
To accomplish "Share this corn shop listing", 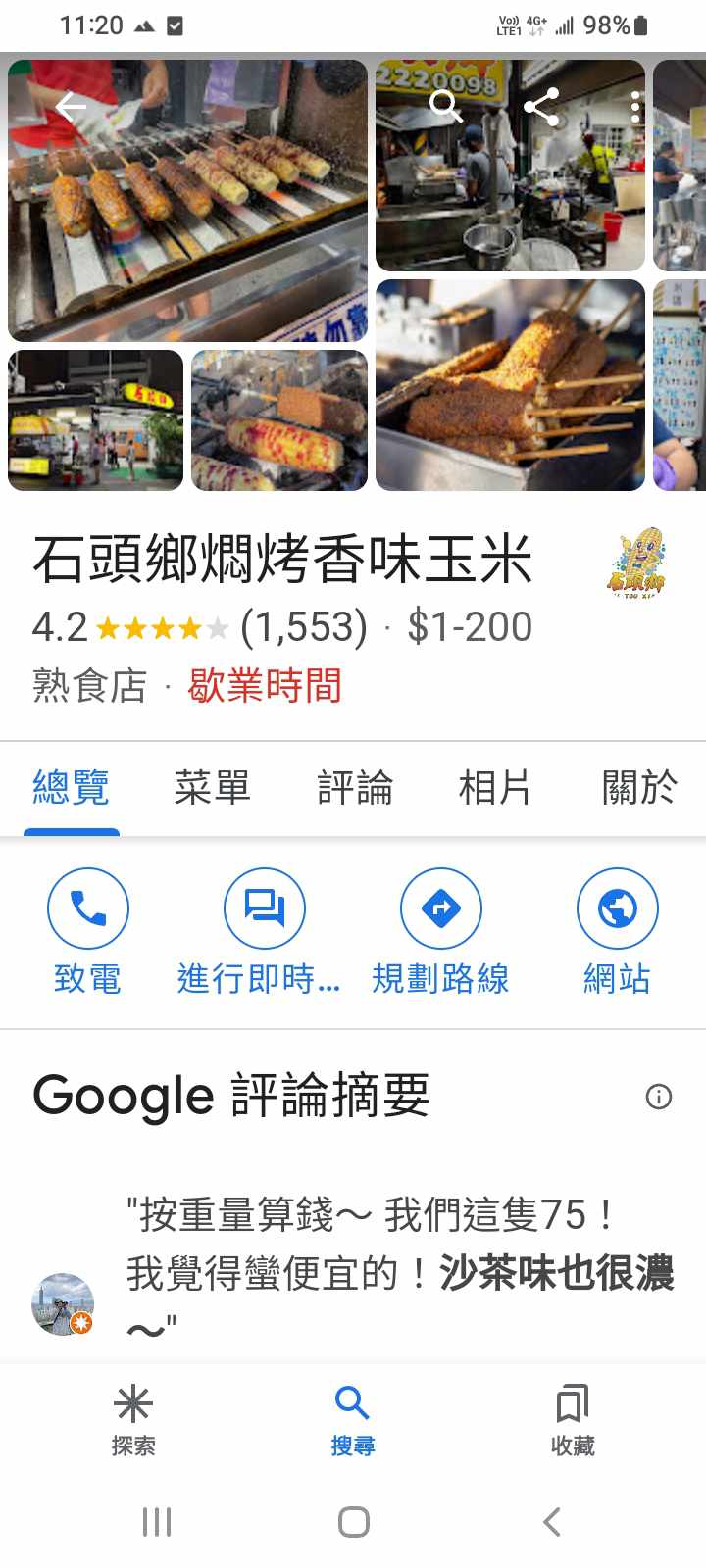I will (541, 106).
